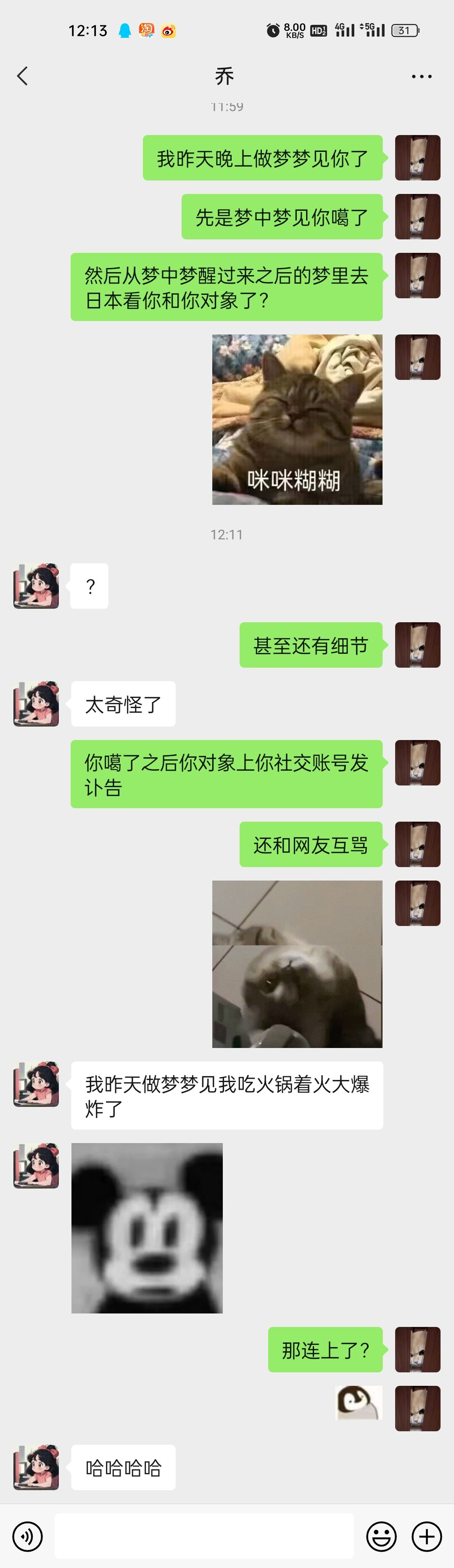This screenshot has width=454, height=1568.
Task: Open the plus attachment menu
Action: point(427,1536)
